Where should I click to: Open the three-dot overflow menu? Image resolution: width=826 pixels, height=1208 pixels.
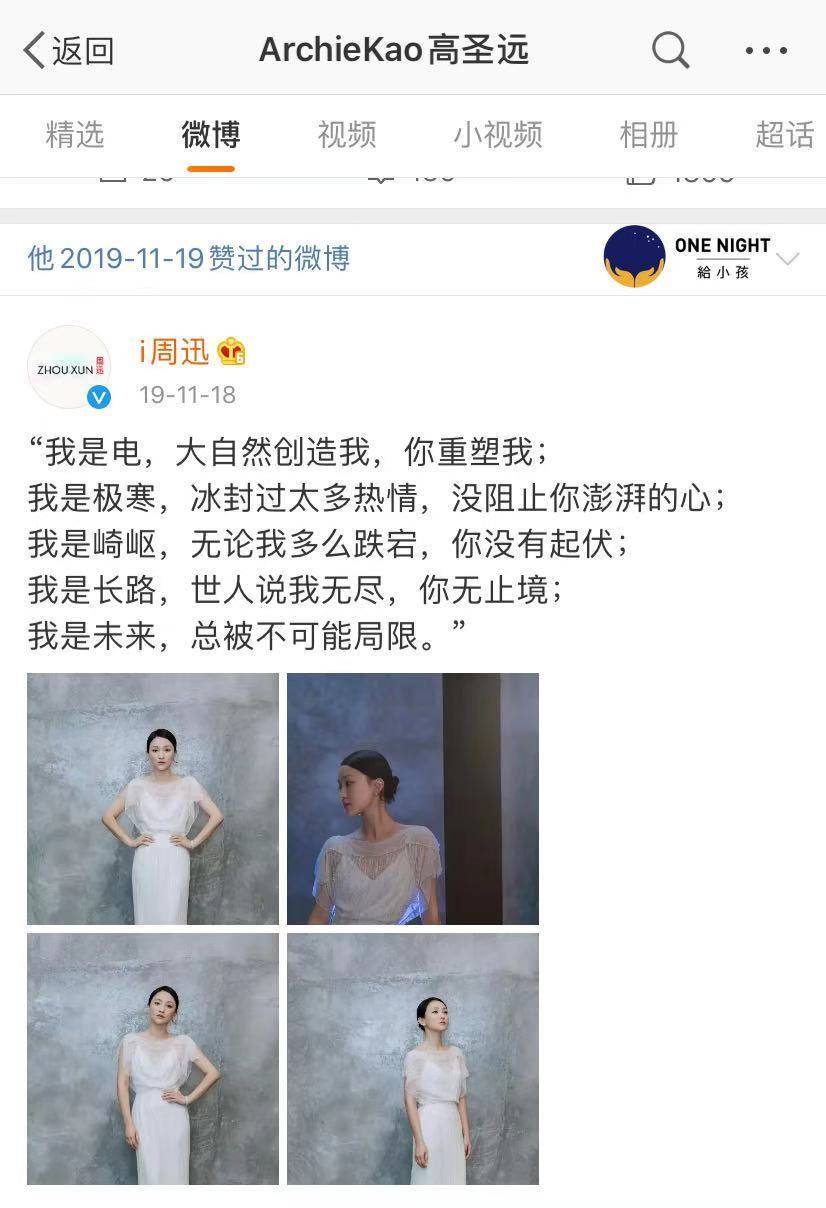[x=766, y=50]
